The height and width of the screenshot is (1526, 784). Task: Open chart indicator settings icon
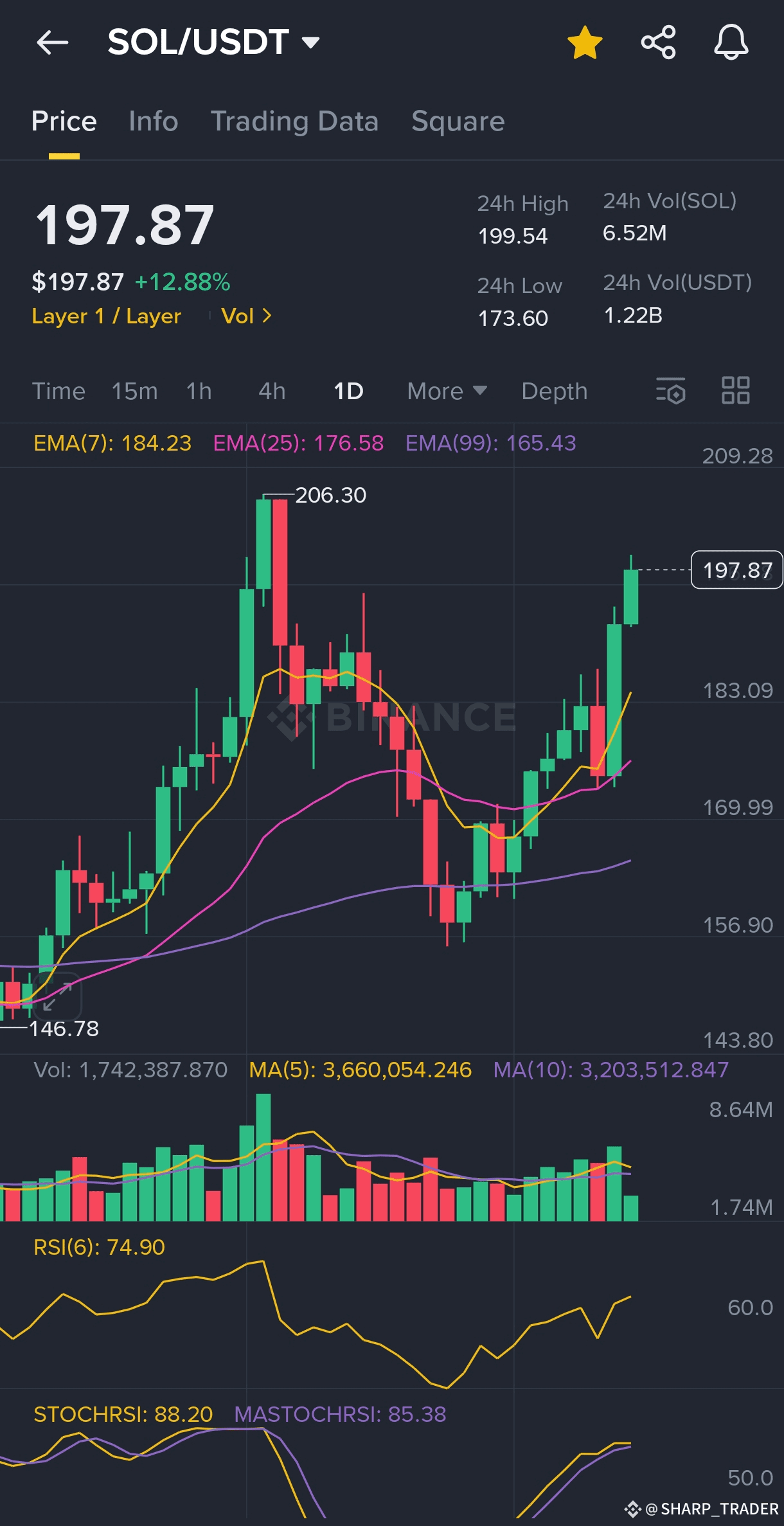[670, 390]
